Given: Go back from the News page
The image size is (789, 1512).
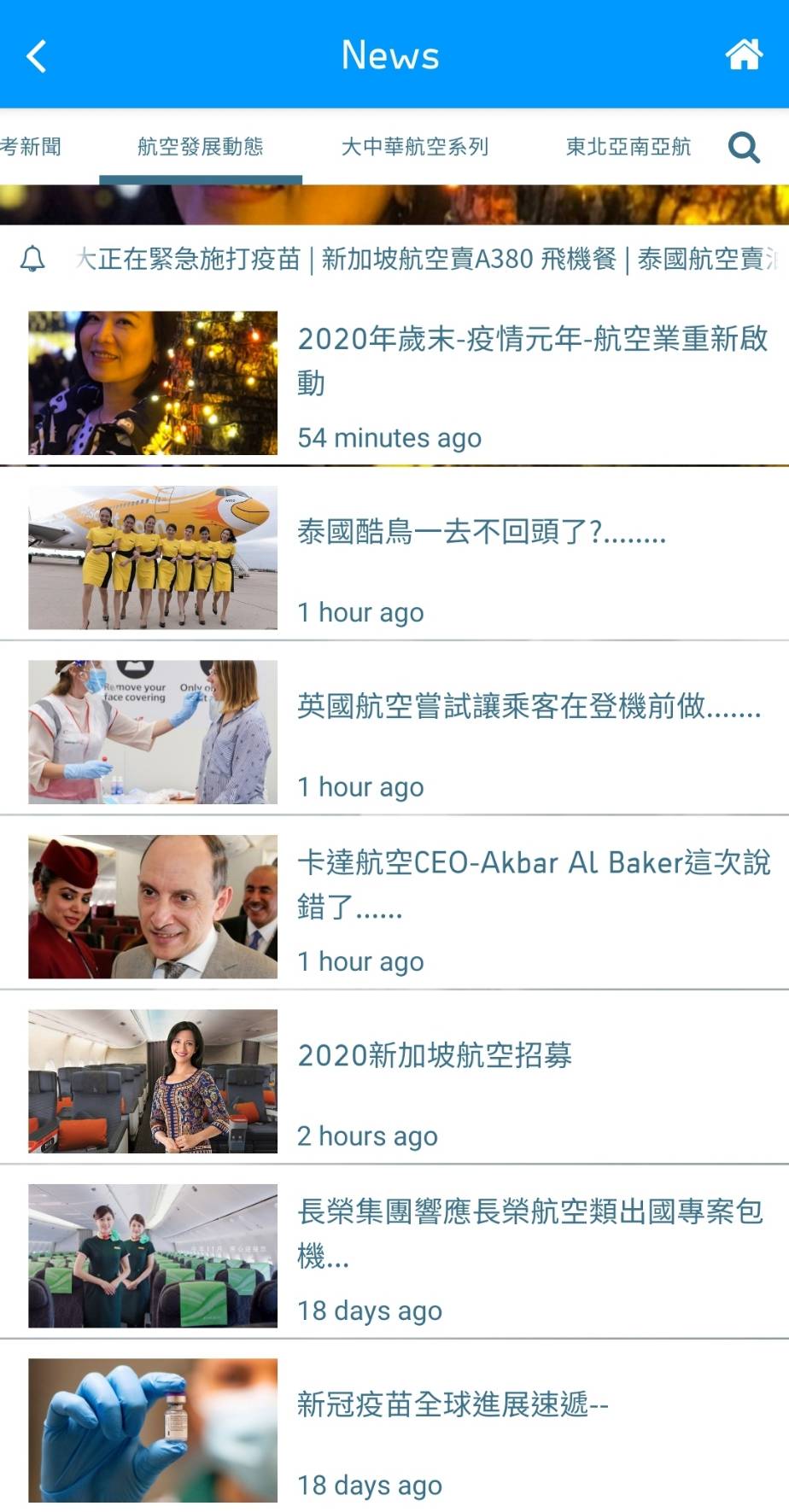Looking at the screenshot, I should pos(37,56).
